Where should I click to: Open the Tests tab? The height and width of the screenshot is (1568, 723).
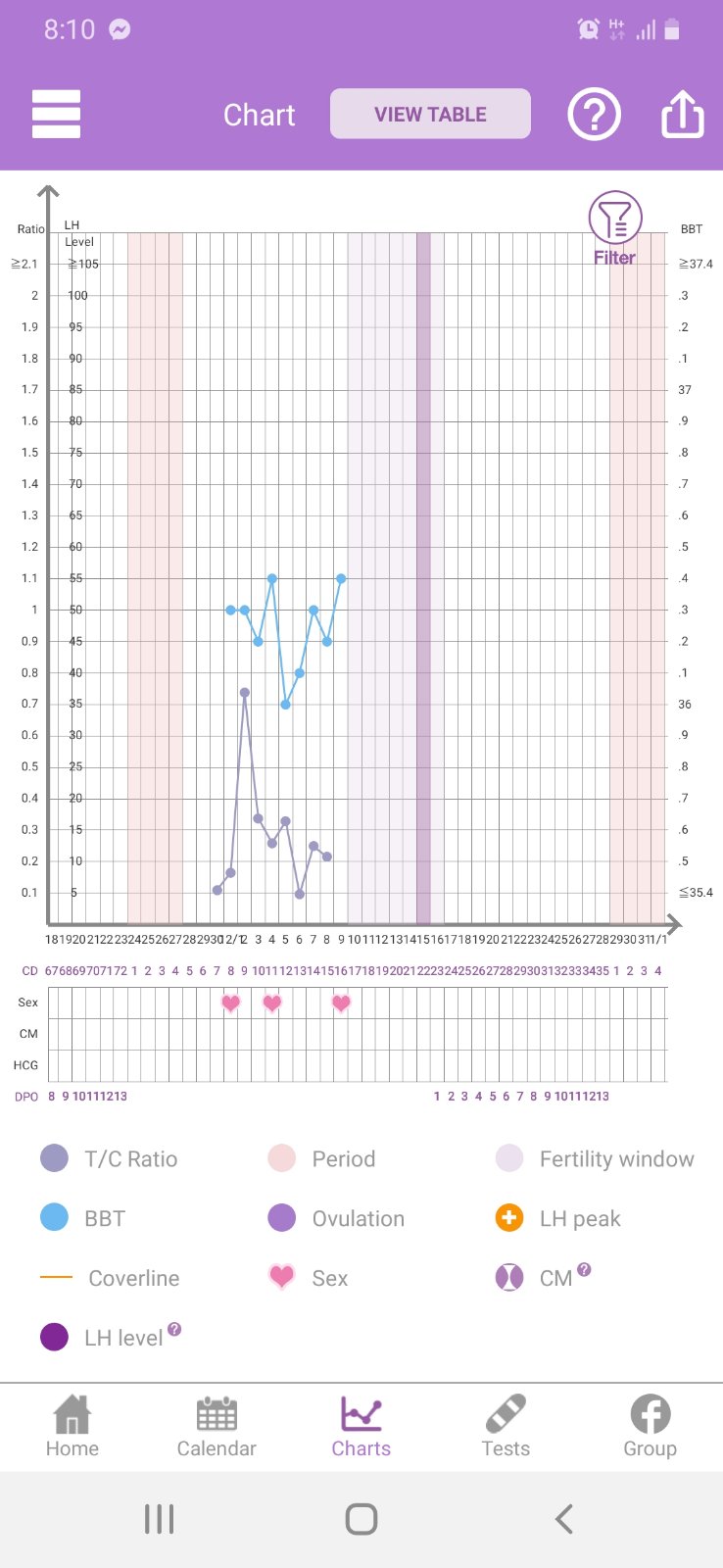pos(506,1426)
